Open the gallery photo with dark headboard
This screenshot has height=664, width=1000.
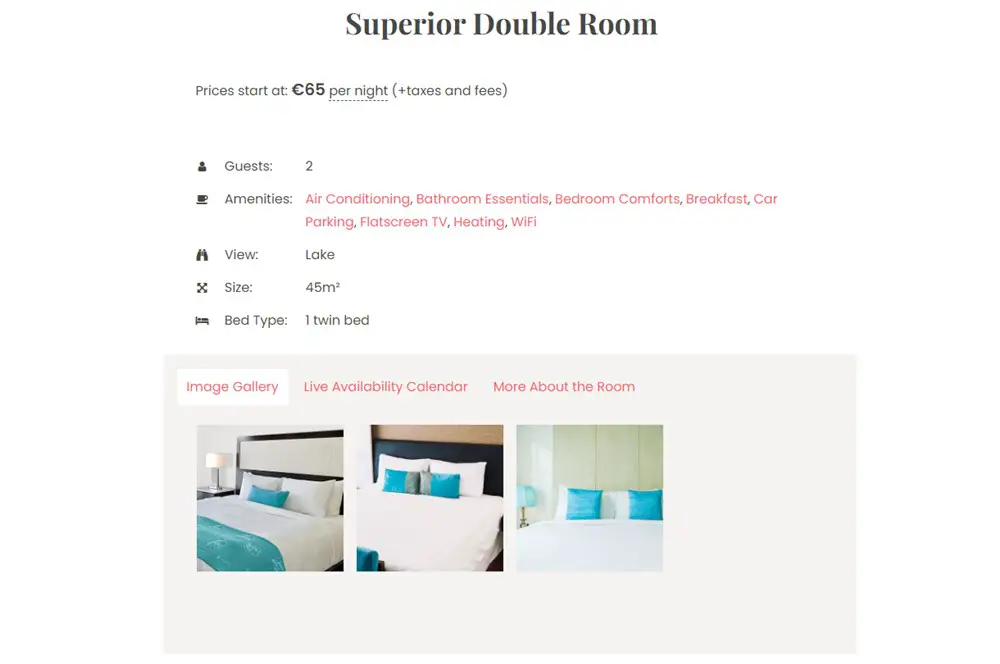click(430, 498)
